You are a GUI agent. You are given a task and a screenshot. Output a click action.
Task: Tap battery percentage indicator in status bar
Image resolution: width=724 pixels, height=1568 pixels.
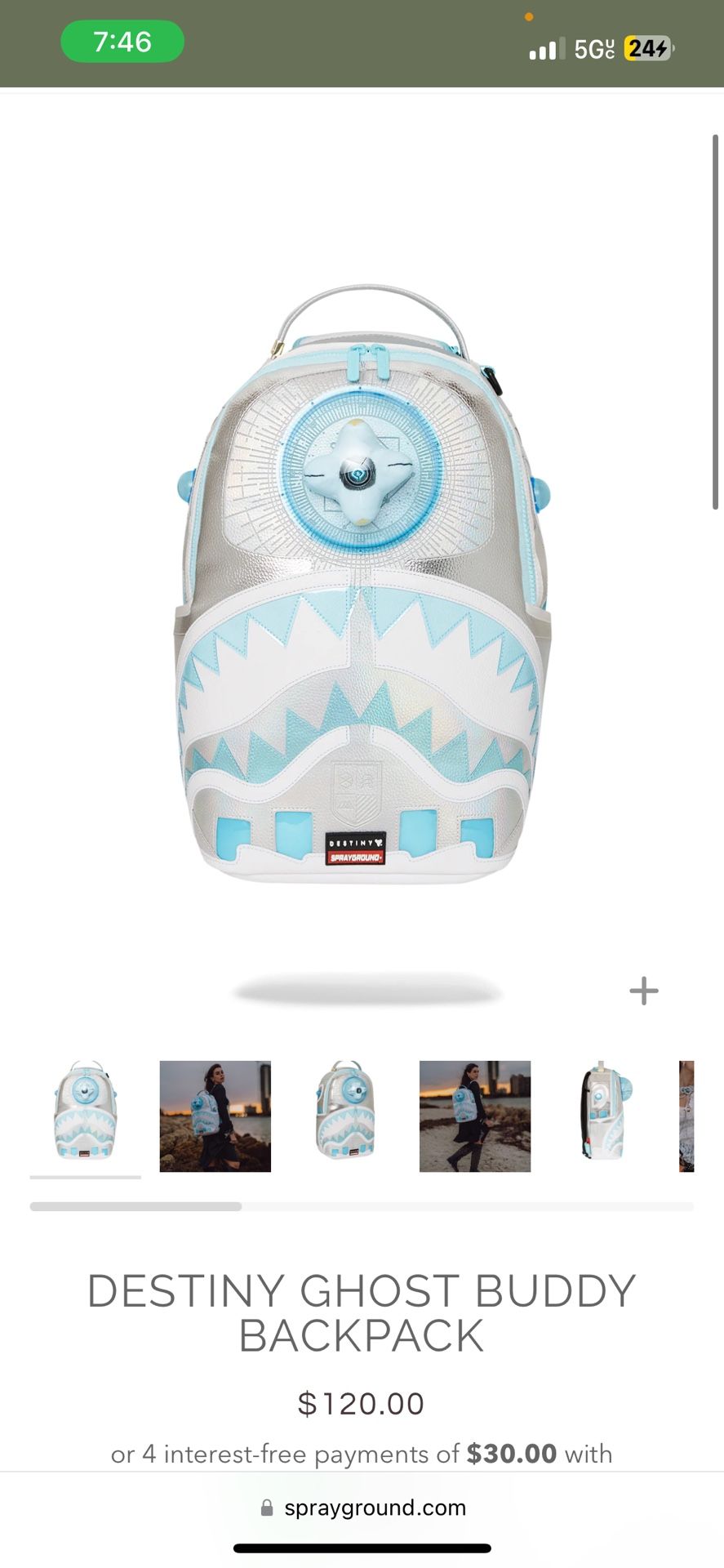point(645,47)
